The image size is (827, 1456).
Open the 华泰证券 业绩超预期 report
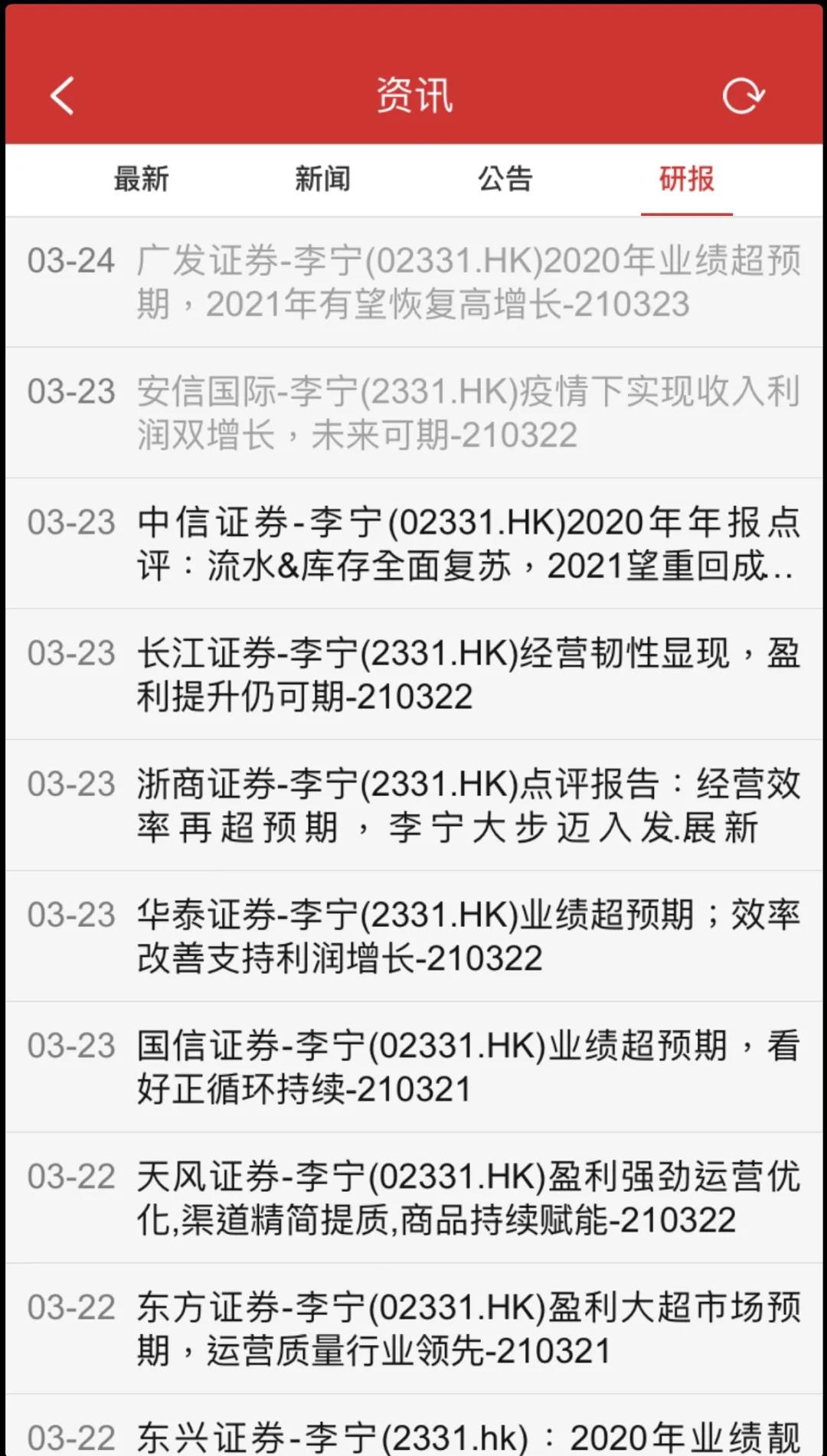(x=467, y=937)
